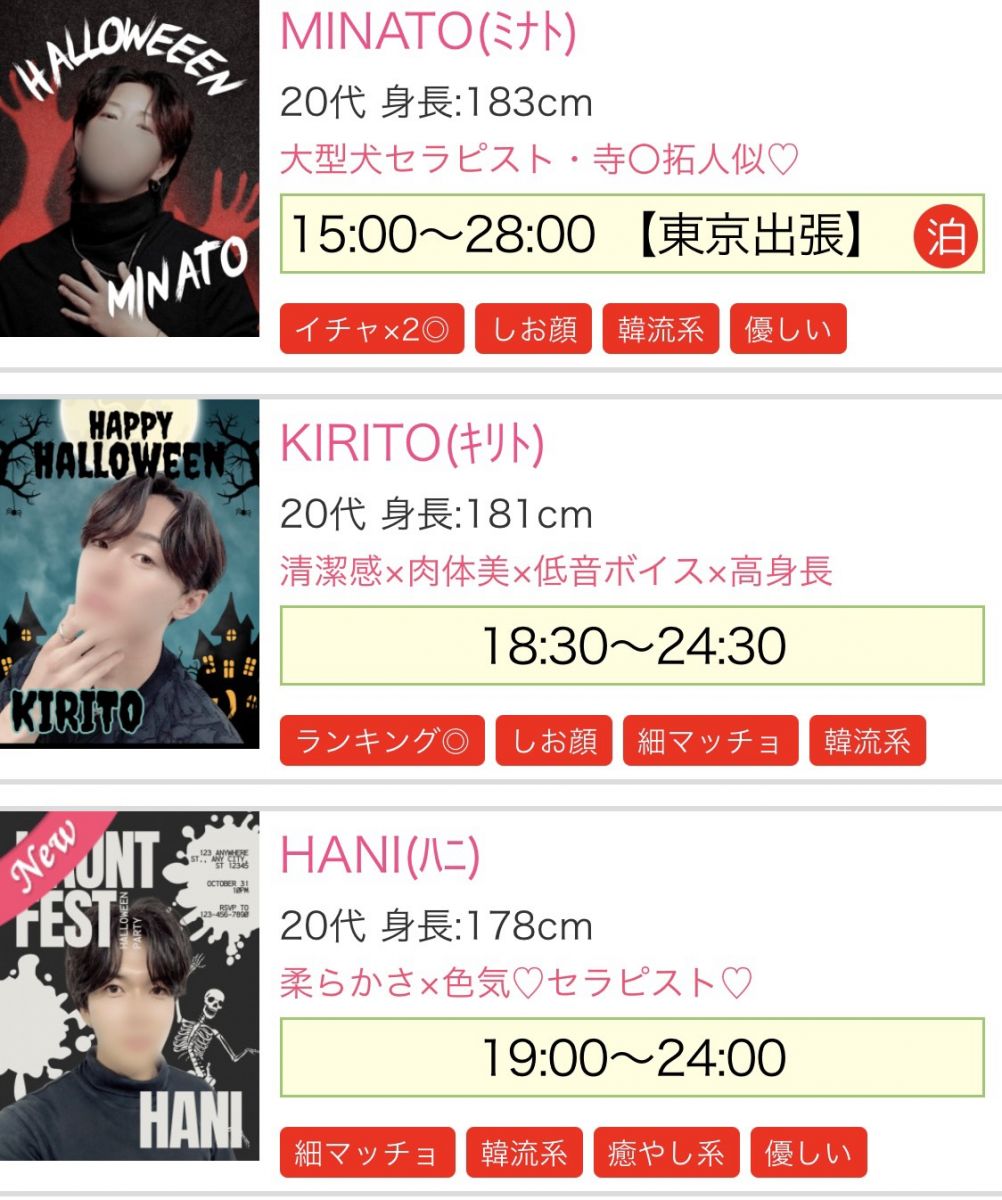The width and height of the screenshot is (1002, 1200).
Task: Open HANI's profile photo
Action: coord(129,985)
